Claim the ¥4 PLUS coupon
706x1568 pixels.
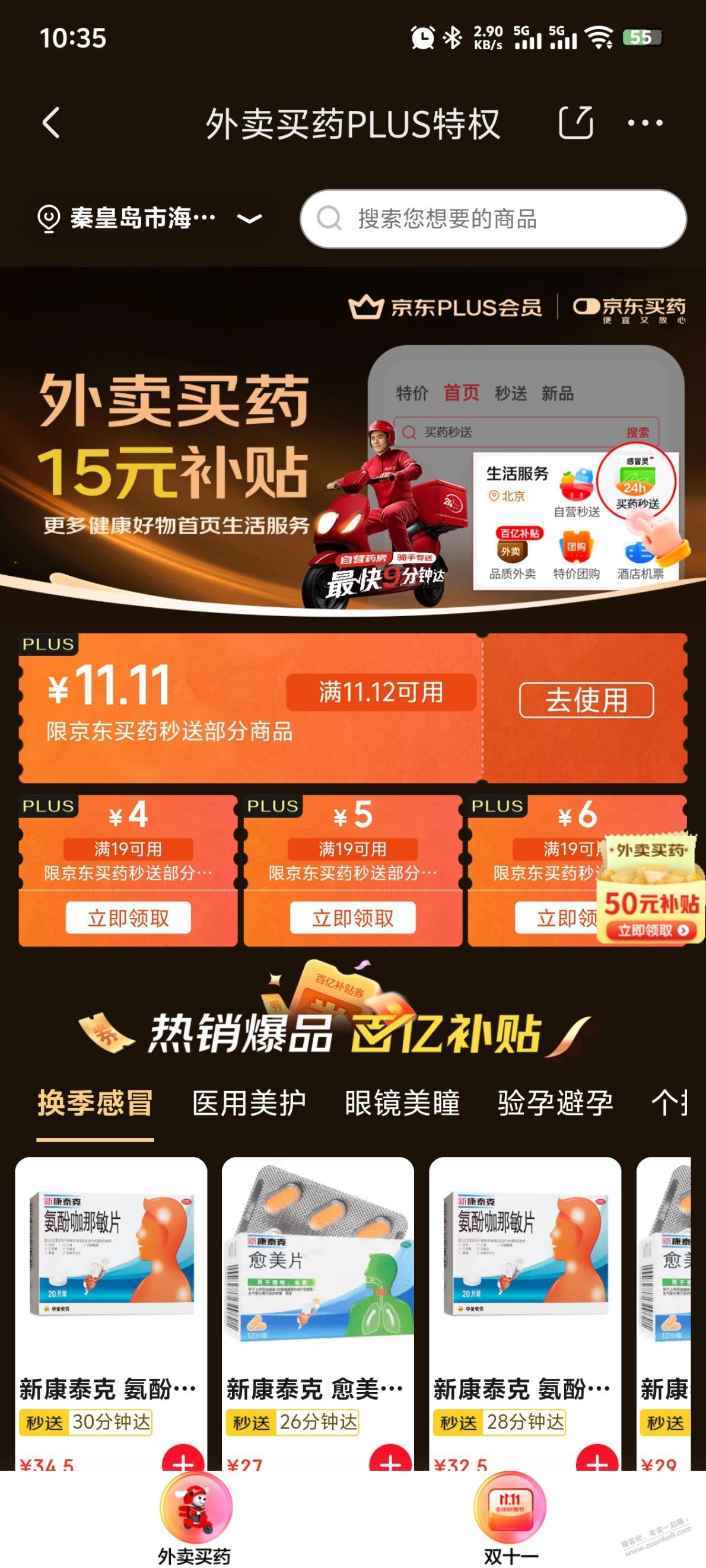point(128,918)
